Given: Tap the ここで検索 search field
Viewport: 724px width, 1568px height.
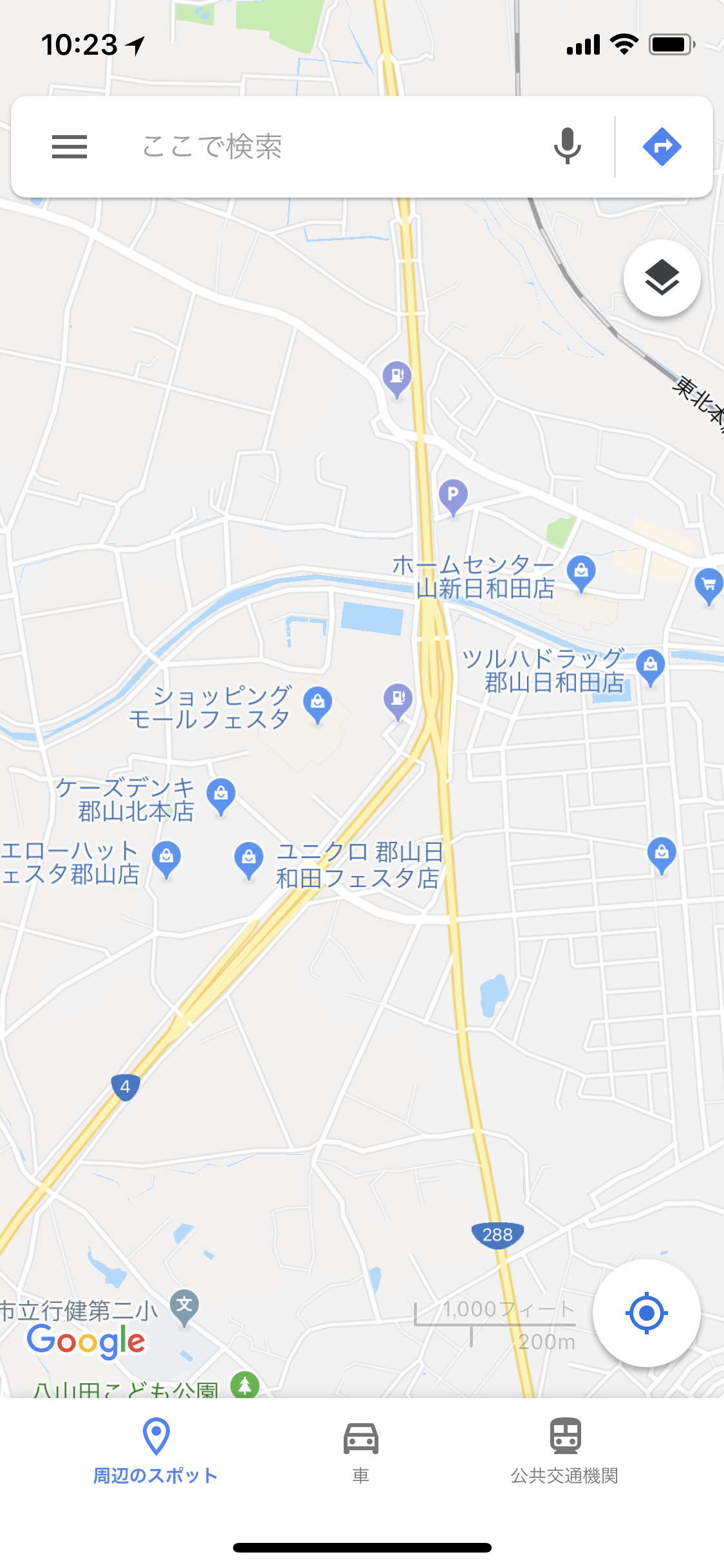Looking at the screenshot, I should click(322, 147).
